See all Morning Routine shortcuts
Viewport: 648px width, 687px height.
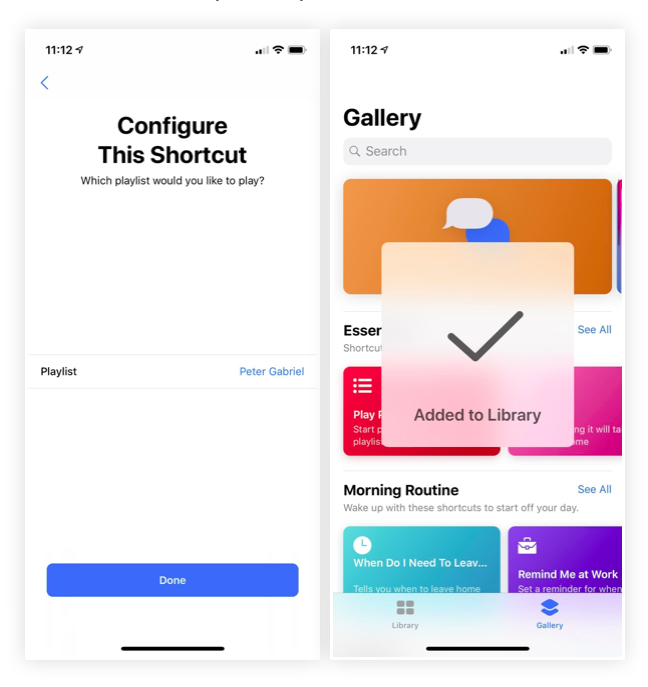pyautogui.click(x=594, y=489)
